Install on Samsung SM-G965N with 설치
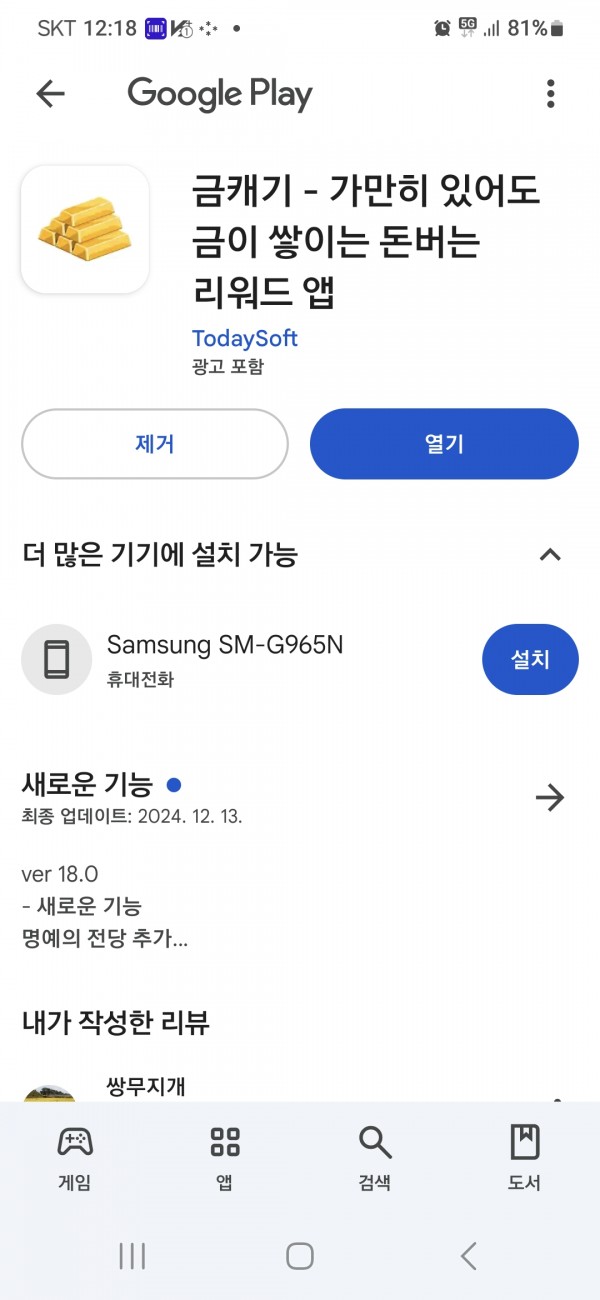This screenshot has width=600, height=1300. 530,659
